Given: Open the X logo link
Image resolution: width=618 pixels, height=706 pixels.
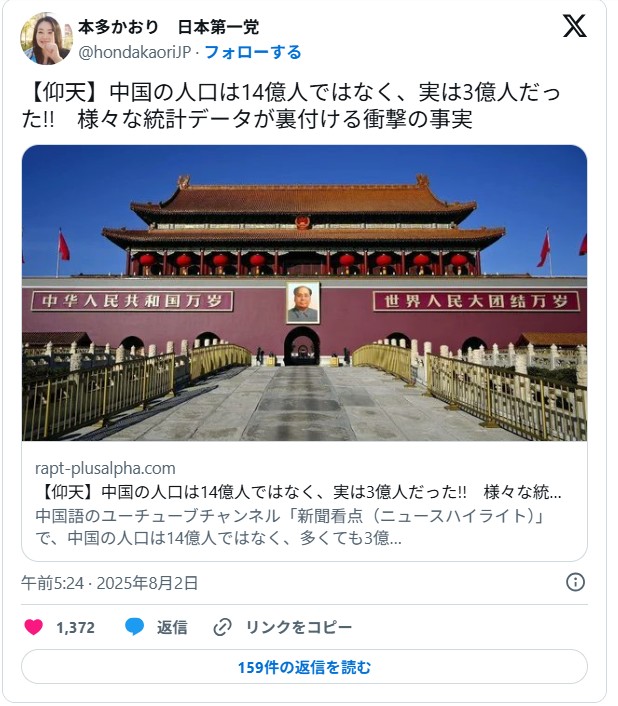Looking at the screenshot, I should [x=574, y=26].
